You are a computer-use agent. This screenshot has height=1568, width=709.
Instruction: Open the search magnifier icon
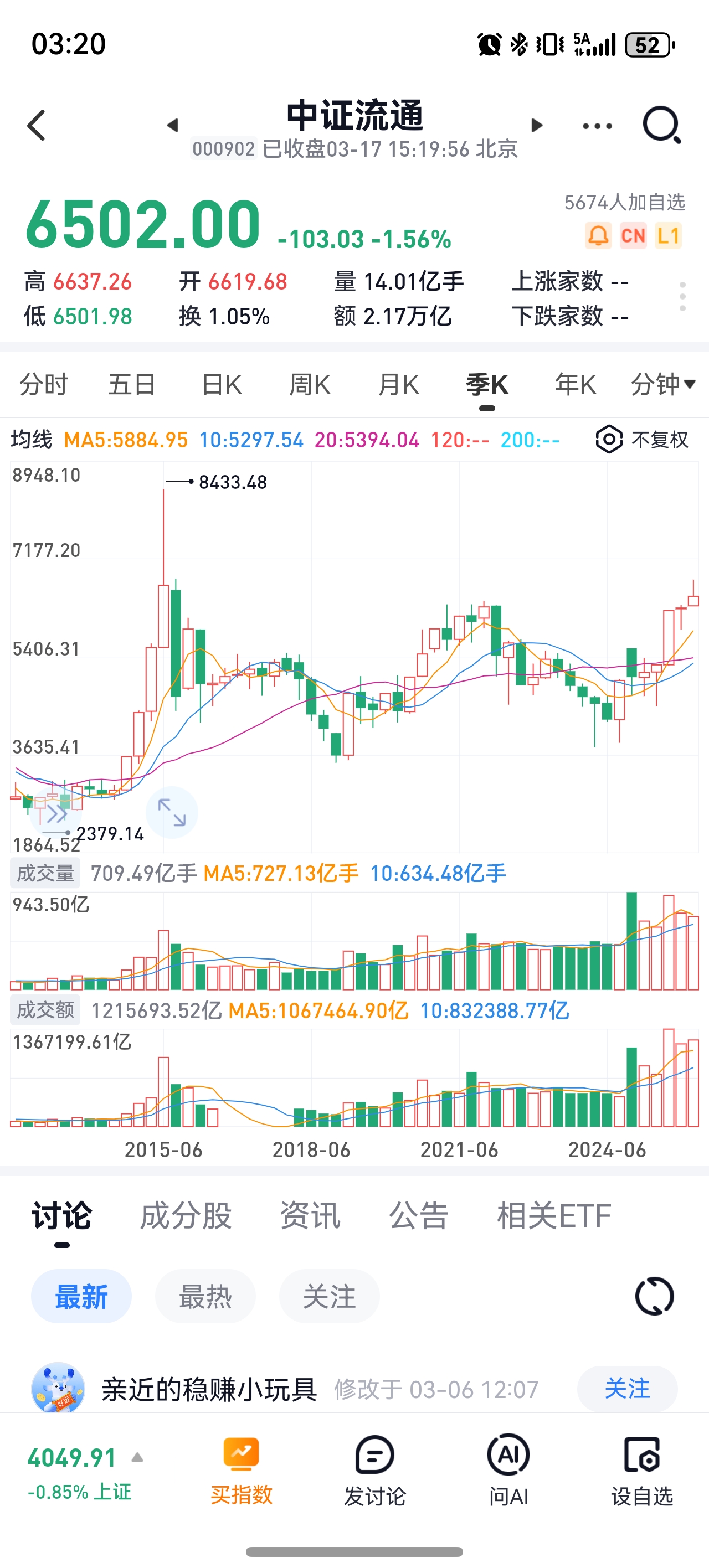point(661,125)
